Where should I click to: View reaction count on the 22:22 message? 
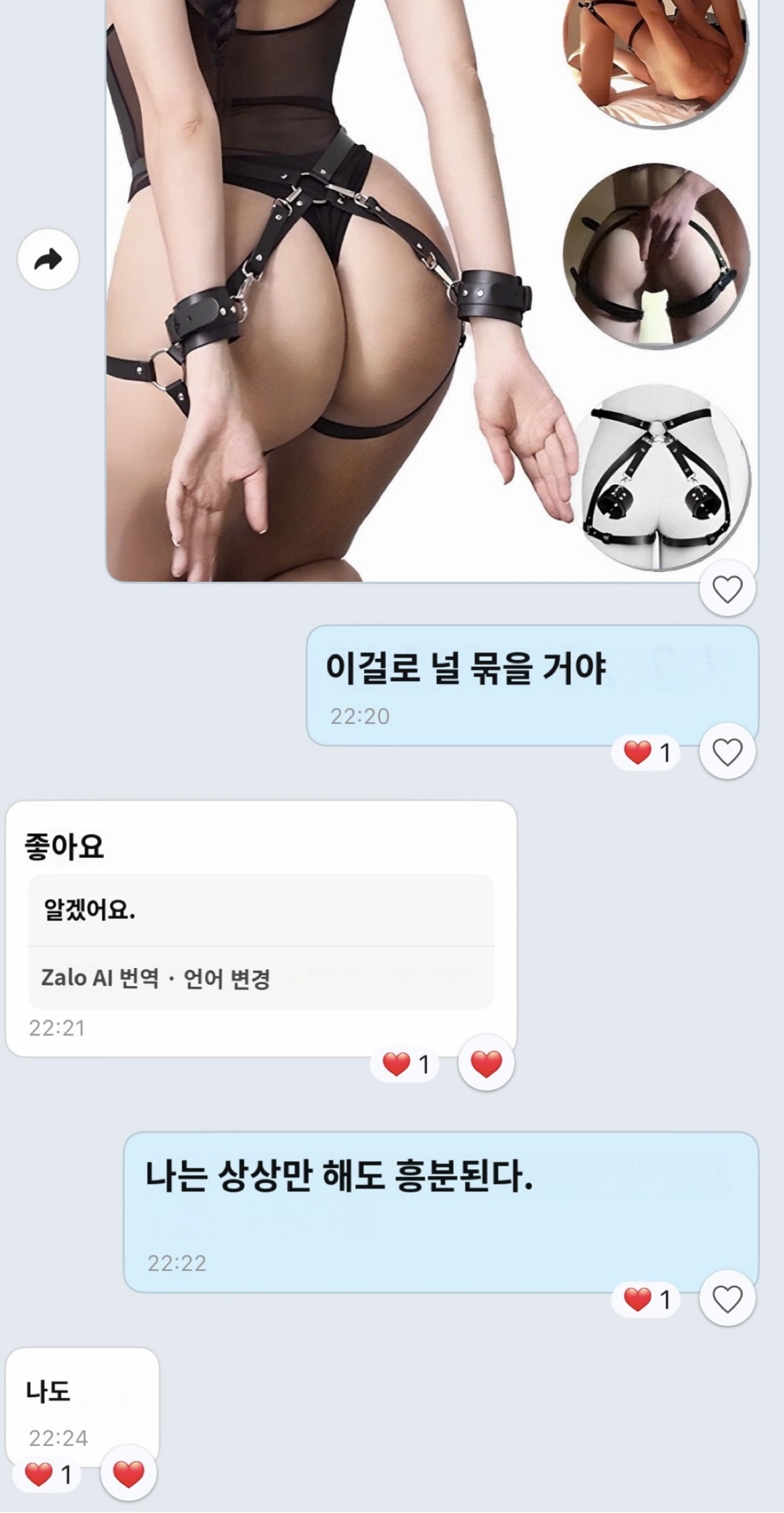click(647, 1300)
